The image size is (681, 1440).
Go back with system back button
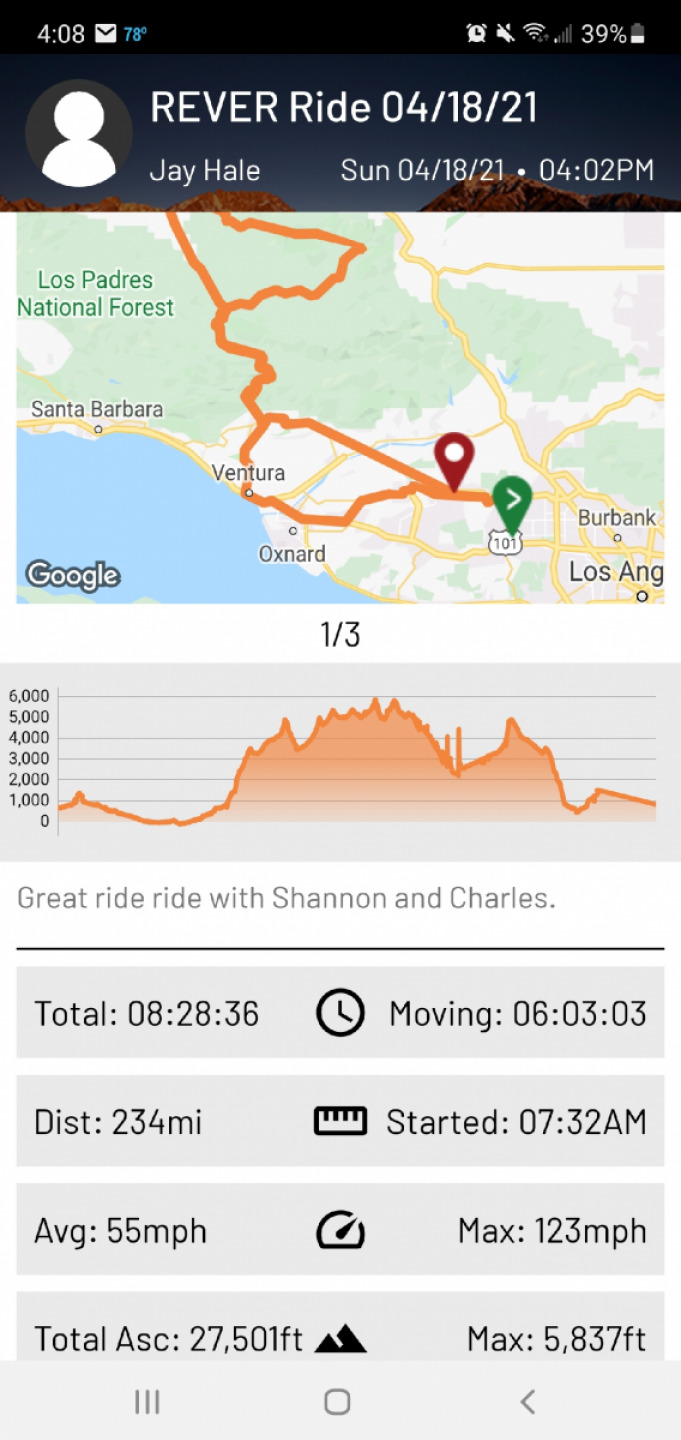[x=528, y=1402]
